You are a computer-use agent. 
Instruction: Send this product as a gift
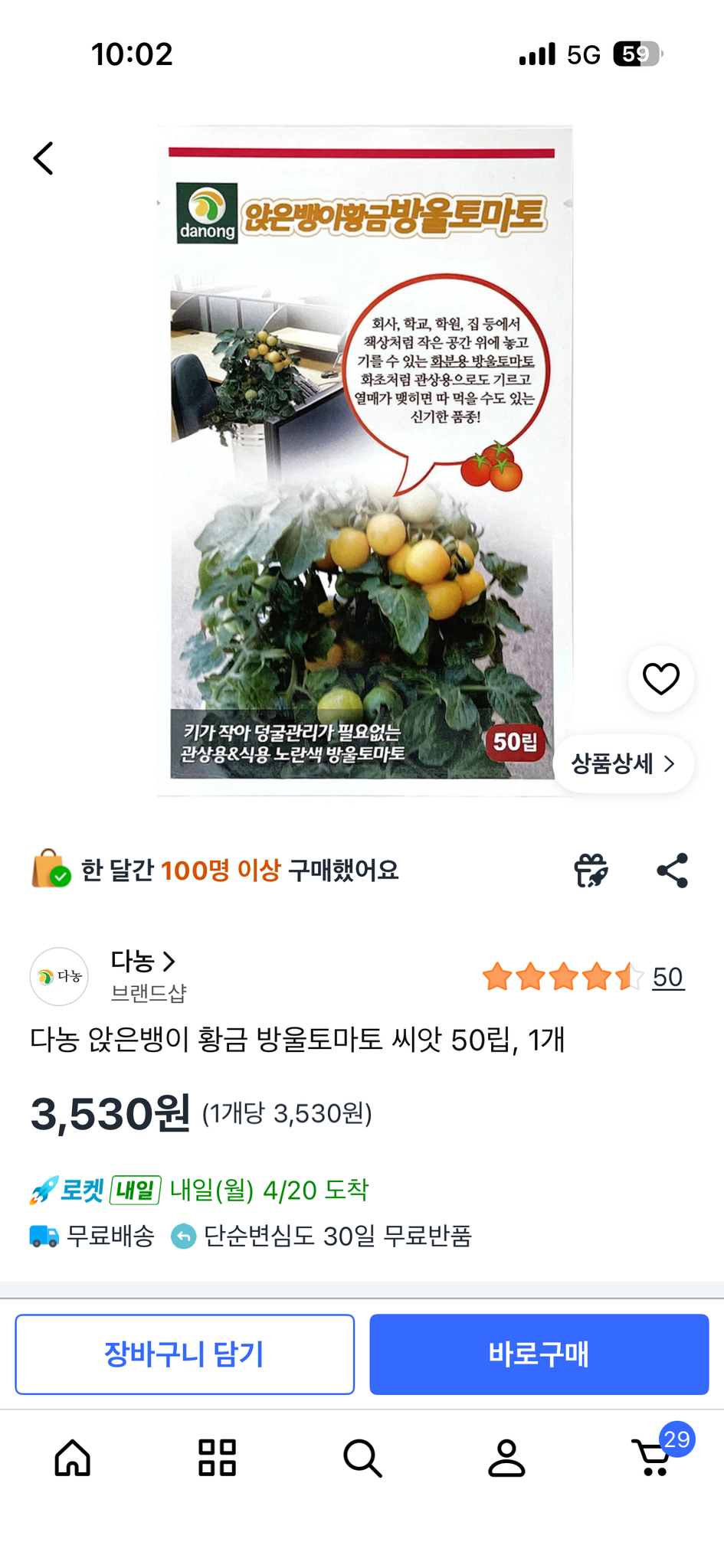(591, 871)
